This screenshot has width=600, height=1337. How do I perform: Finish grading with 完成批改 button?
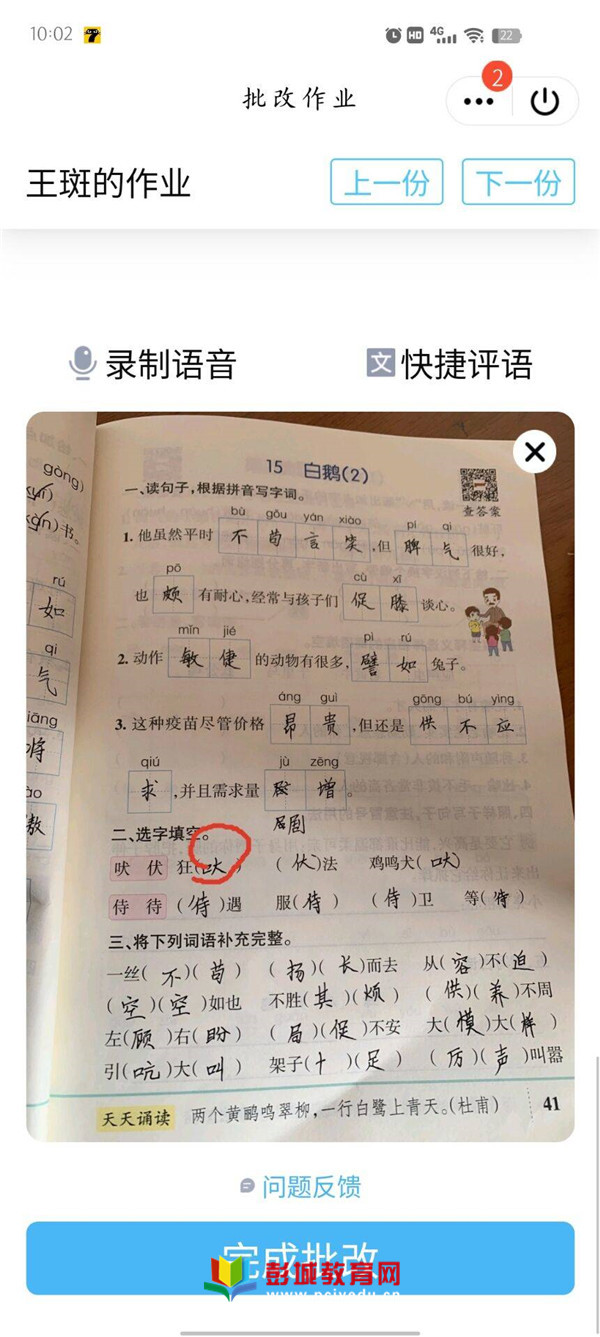pyautogui.click(x=300, y=1257)
